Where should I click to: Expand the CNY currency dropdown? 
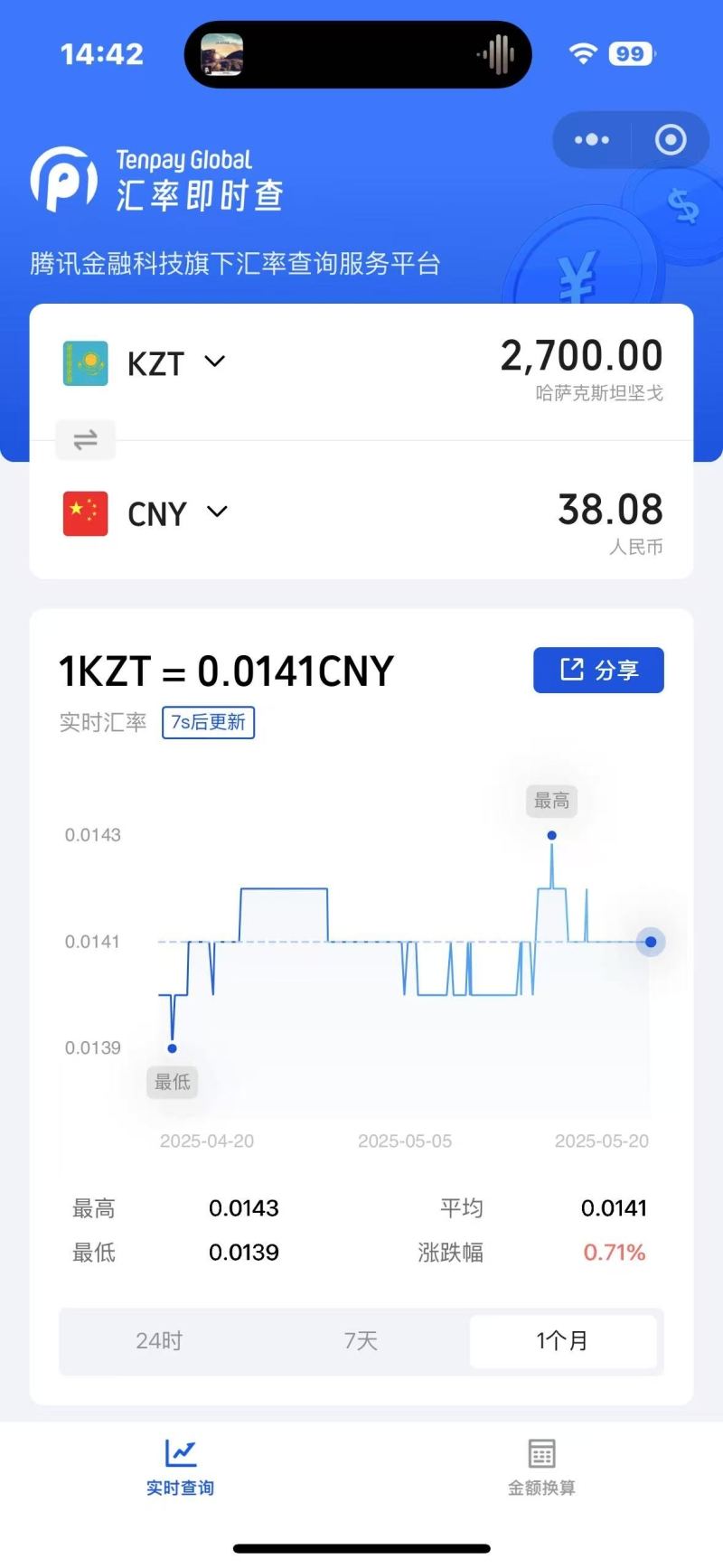click(x=216, y=512)
